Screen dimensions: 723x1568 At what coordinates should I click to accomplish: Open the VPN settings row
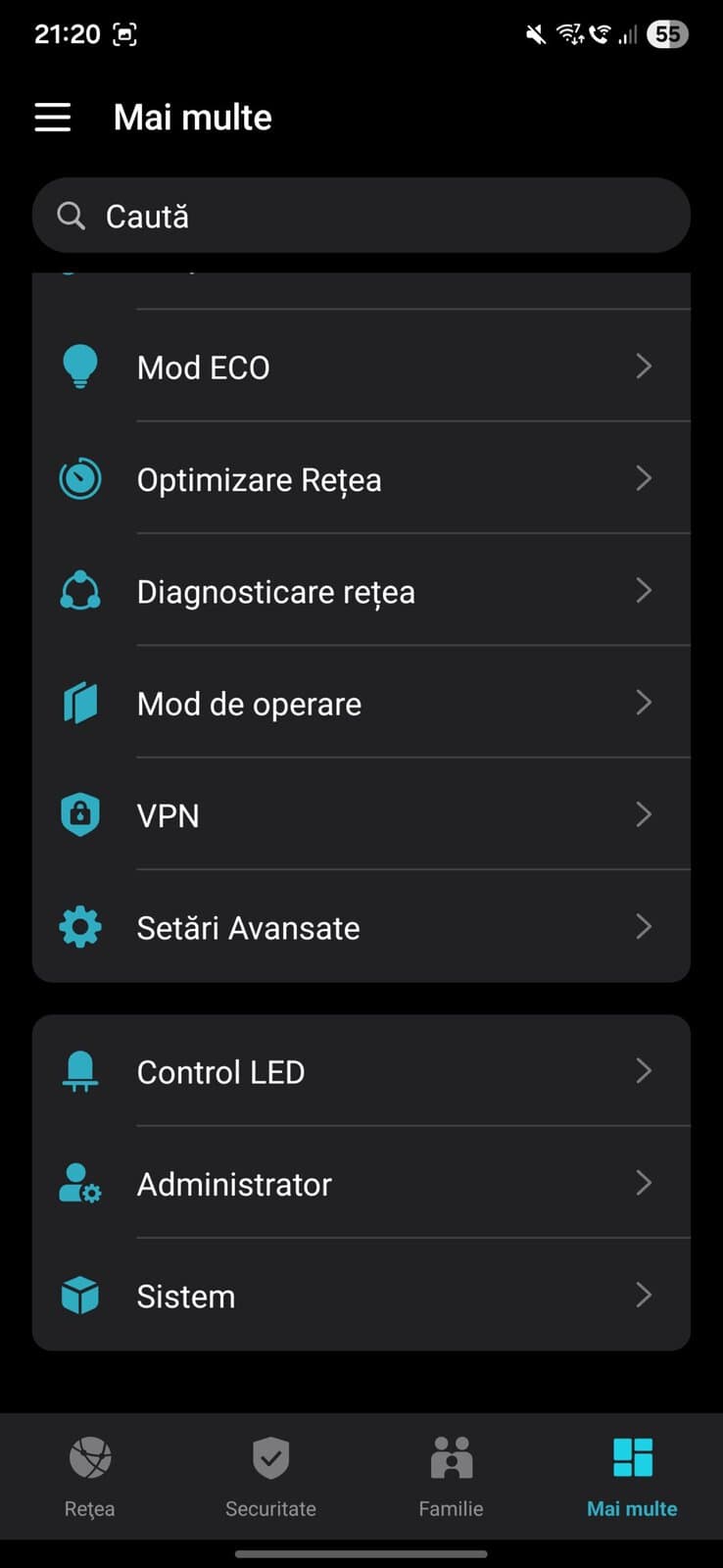pos(361,814)
